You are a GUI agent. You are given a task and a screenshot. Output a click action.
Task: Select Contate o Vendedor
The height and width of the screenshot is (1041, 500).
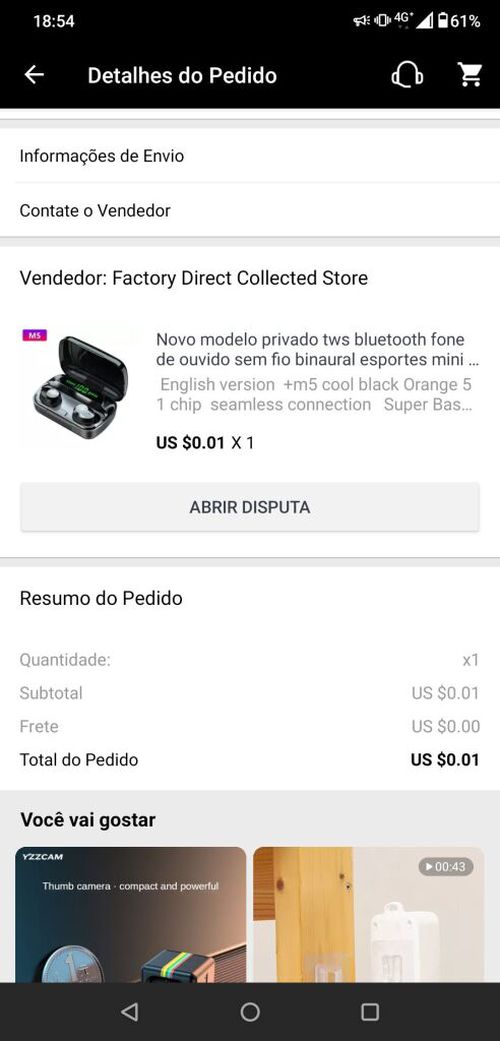point(250,210)
